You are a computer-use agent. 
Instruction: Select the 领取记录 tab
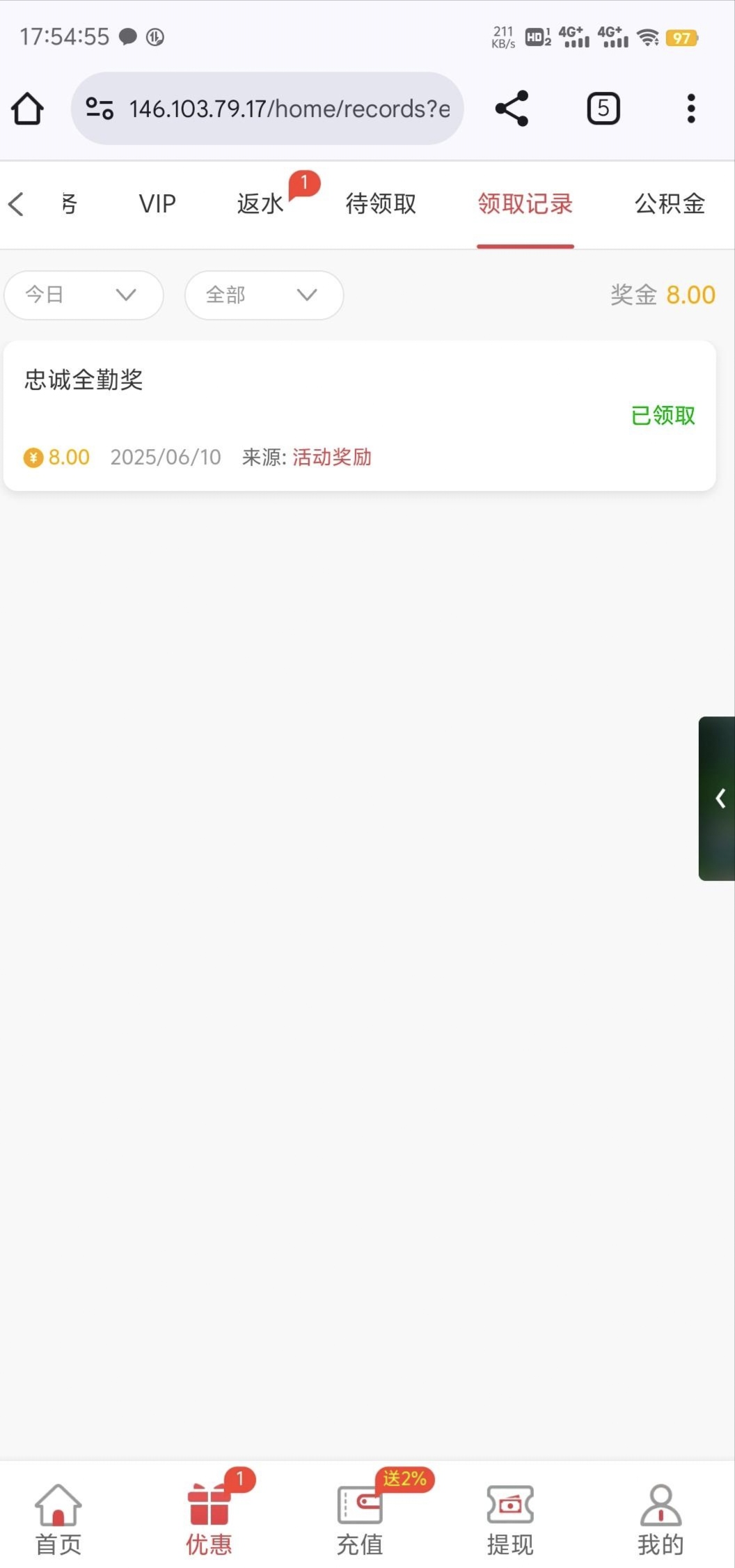(x=525, y=204)
